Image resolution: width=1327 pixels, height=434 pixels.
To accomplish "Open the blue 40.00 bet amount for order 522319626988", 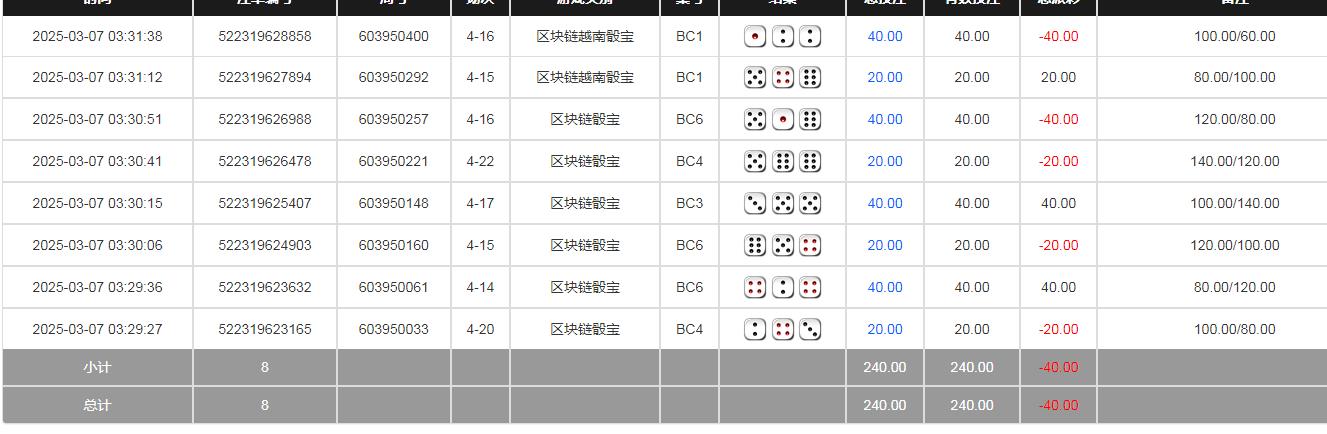I will pyautogui.click(x=884, y=119).
